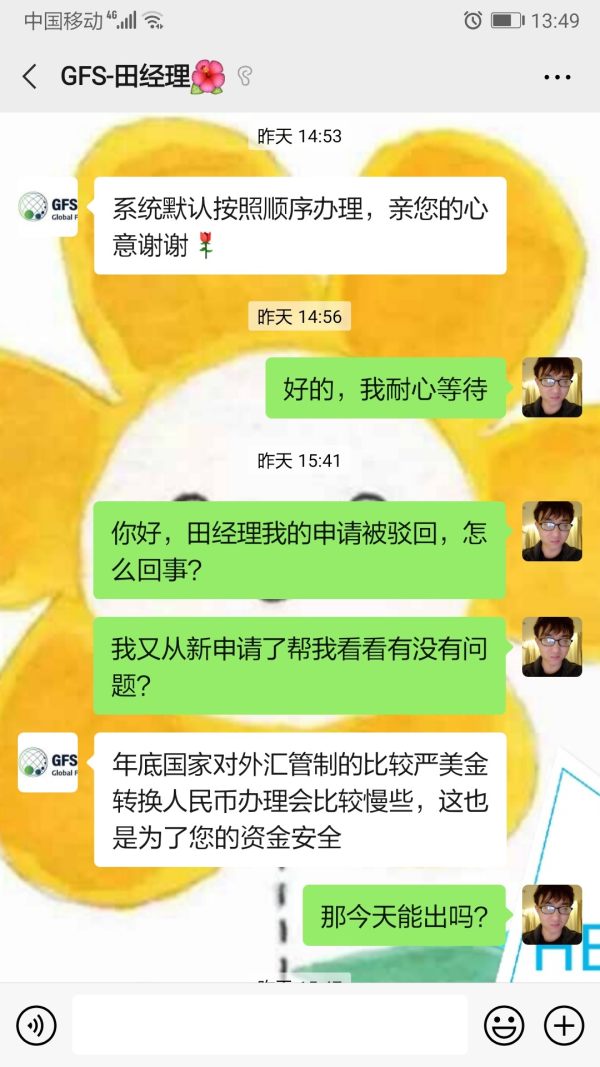Focus the message text field
The width and height of the screenshot is (600, 1067).
pyautogui.click(x=269, y=1025)
